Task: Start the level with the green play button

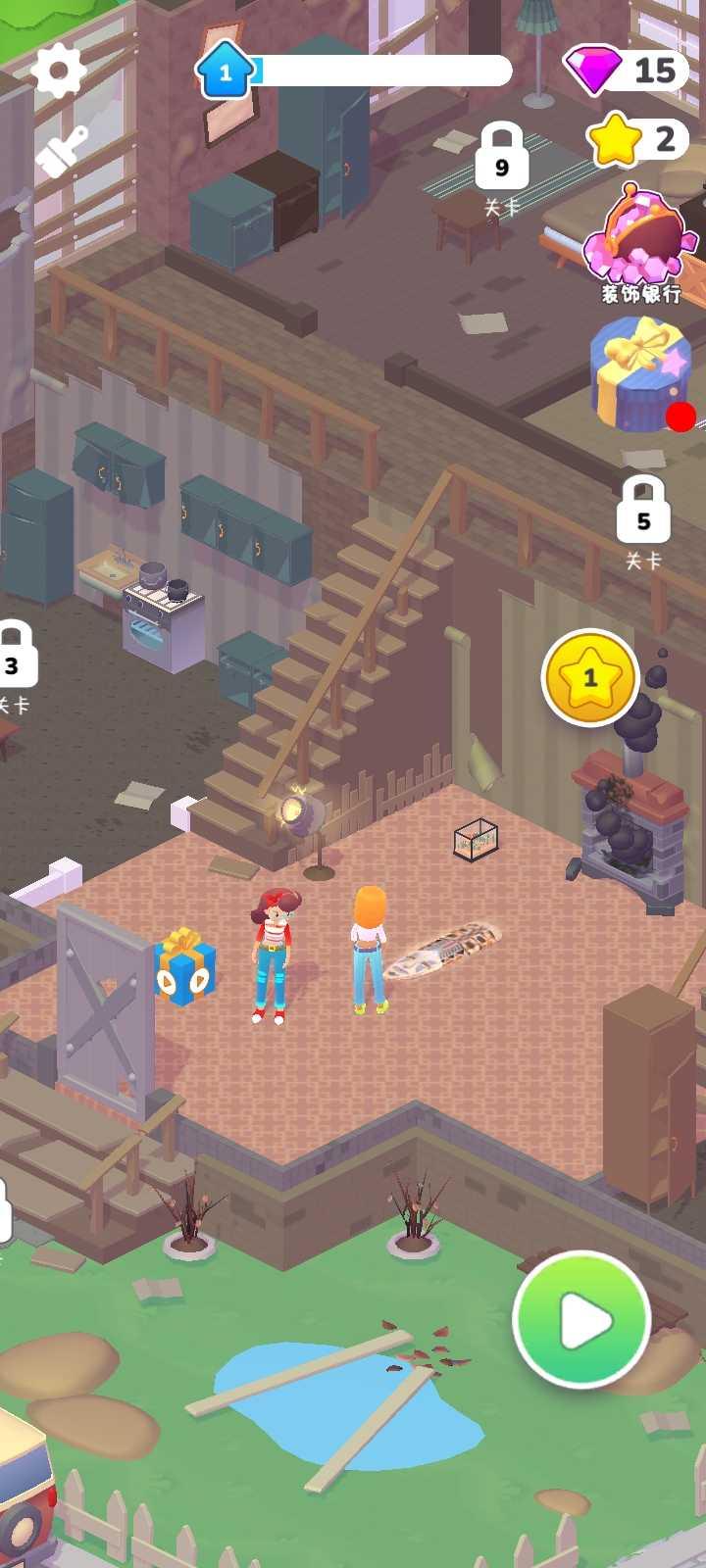Action: click(581, 1319)
